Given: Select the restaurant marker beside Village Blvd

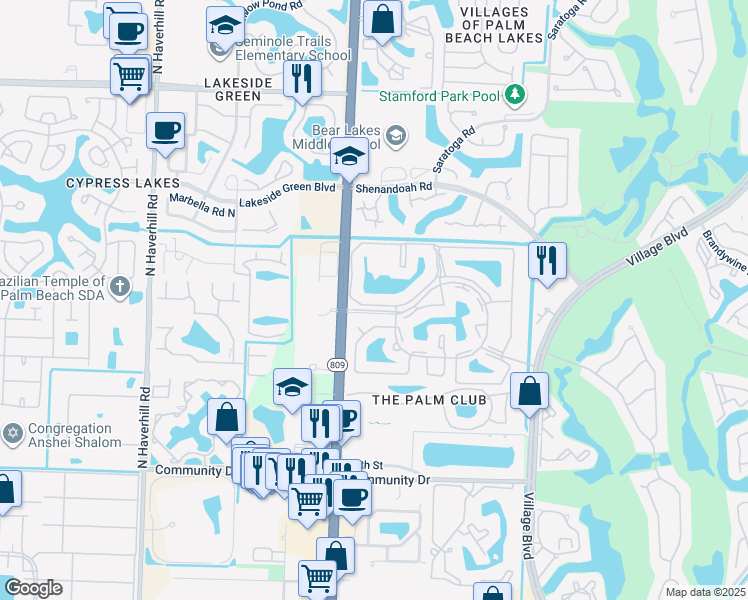Looking at the screenshot, I should coord(547,261).
